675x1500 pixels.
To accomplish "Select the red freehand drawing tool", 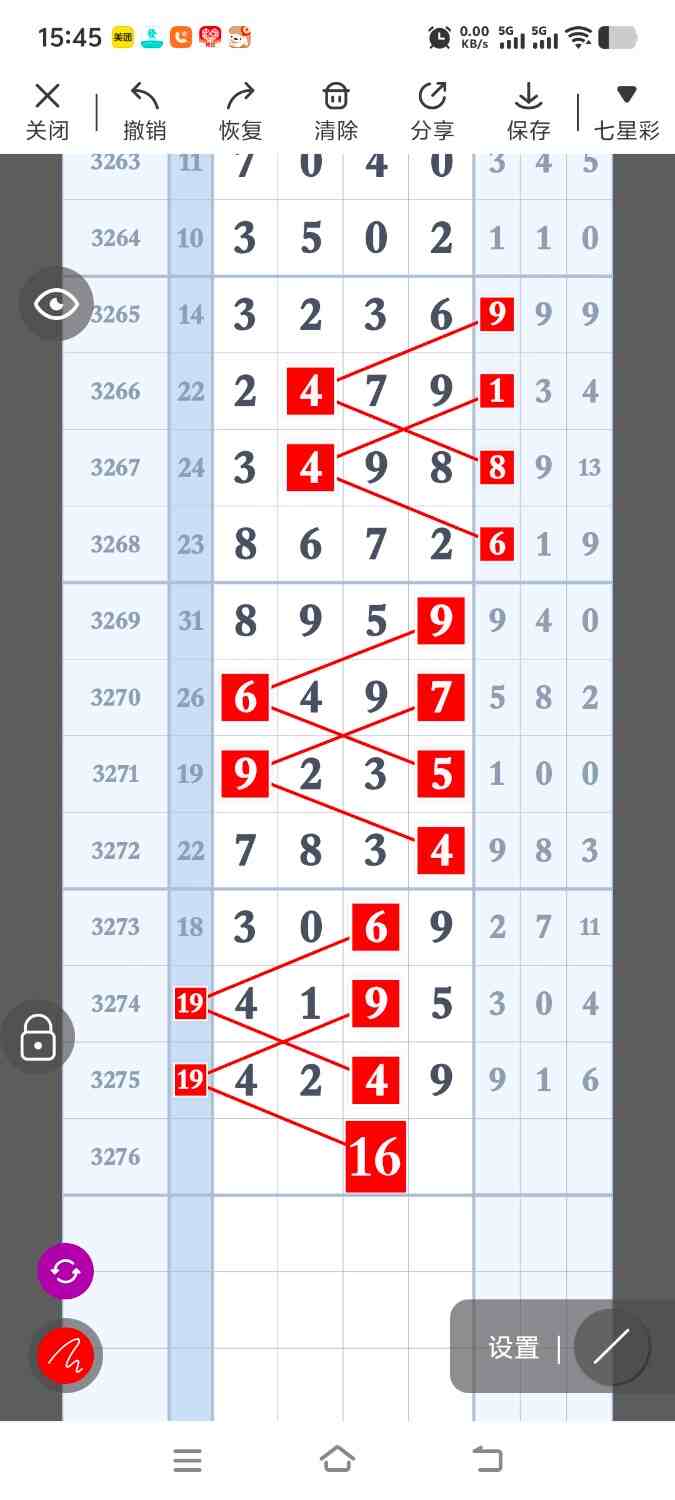I will [66, 1355].
